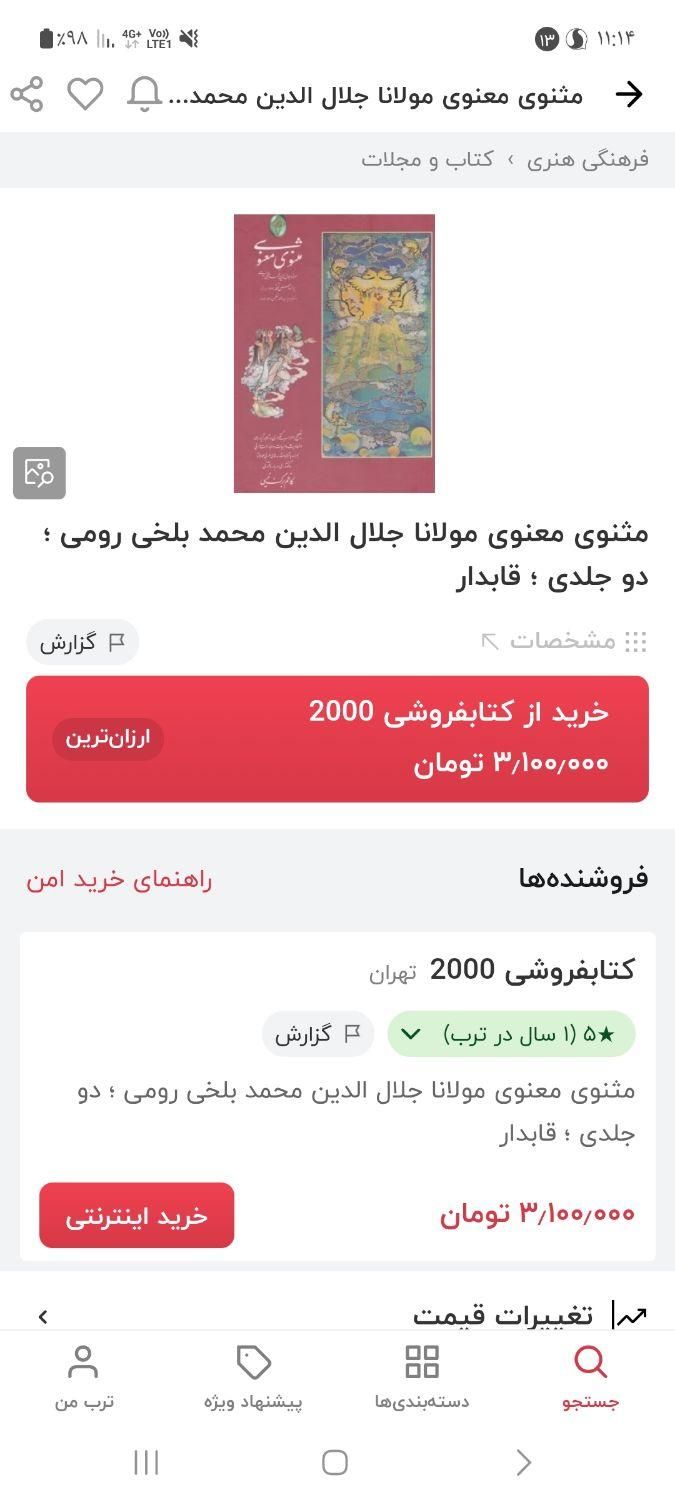The image size is (675, 1500).
Task: Tap خرید از کتابفروشی 2000 button
Action: (337, 739)
